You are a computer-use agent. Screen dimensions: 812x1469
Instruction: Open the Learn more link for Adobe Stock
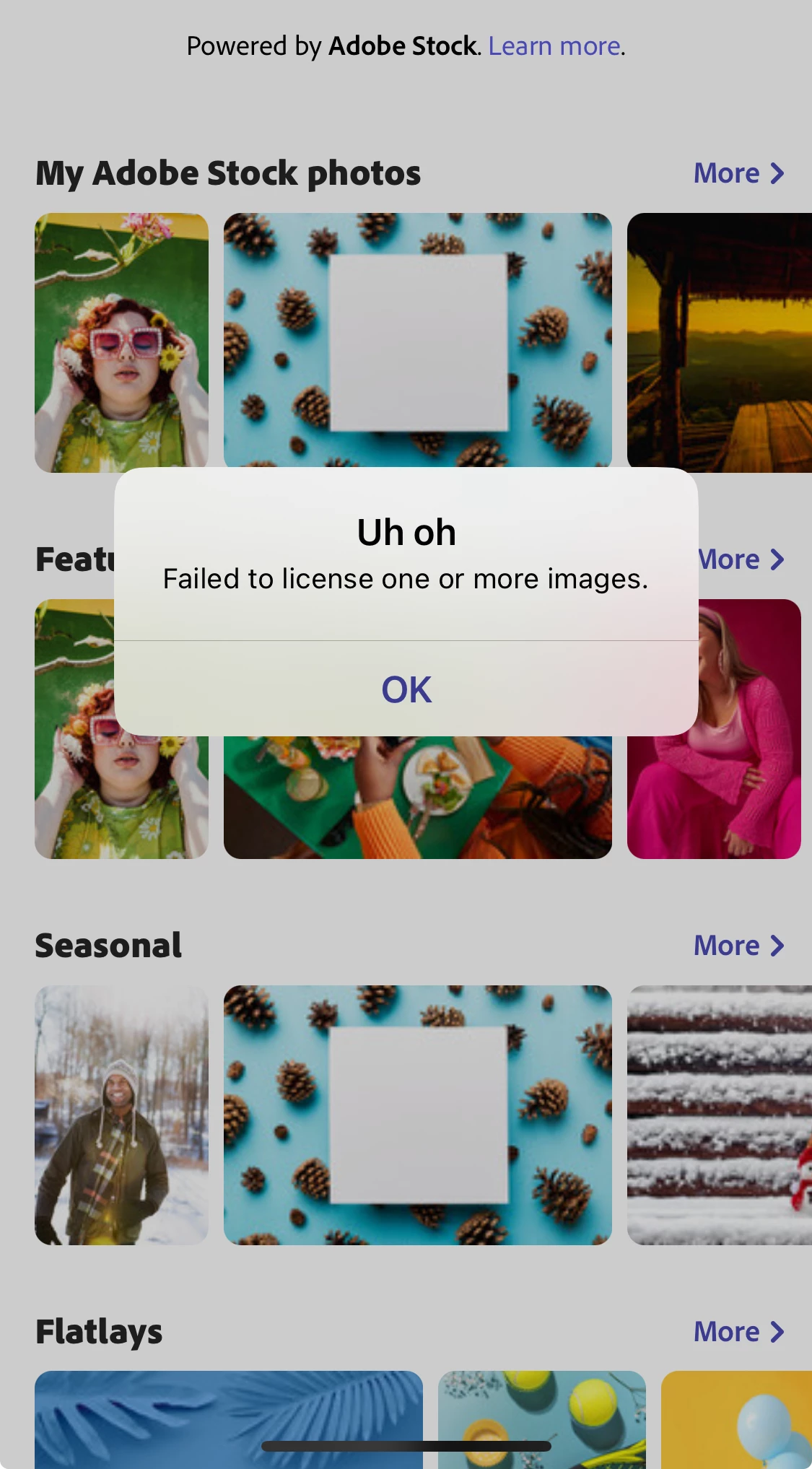555,46
